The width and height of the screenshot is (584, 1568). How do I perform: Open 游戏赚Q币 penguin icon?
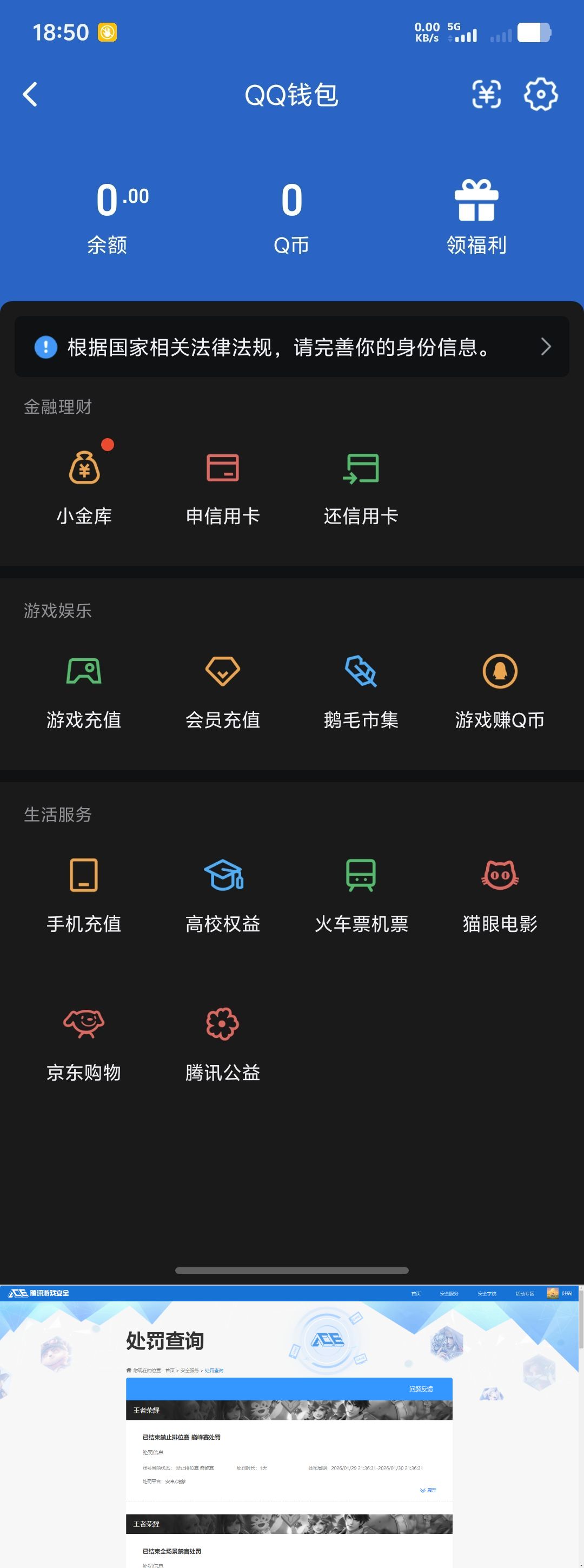pos(500,689)
